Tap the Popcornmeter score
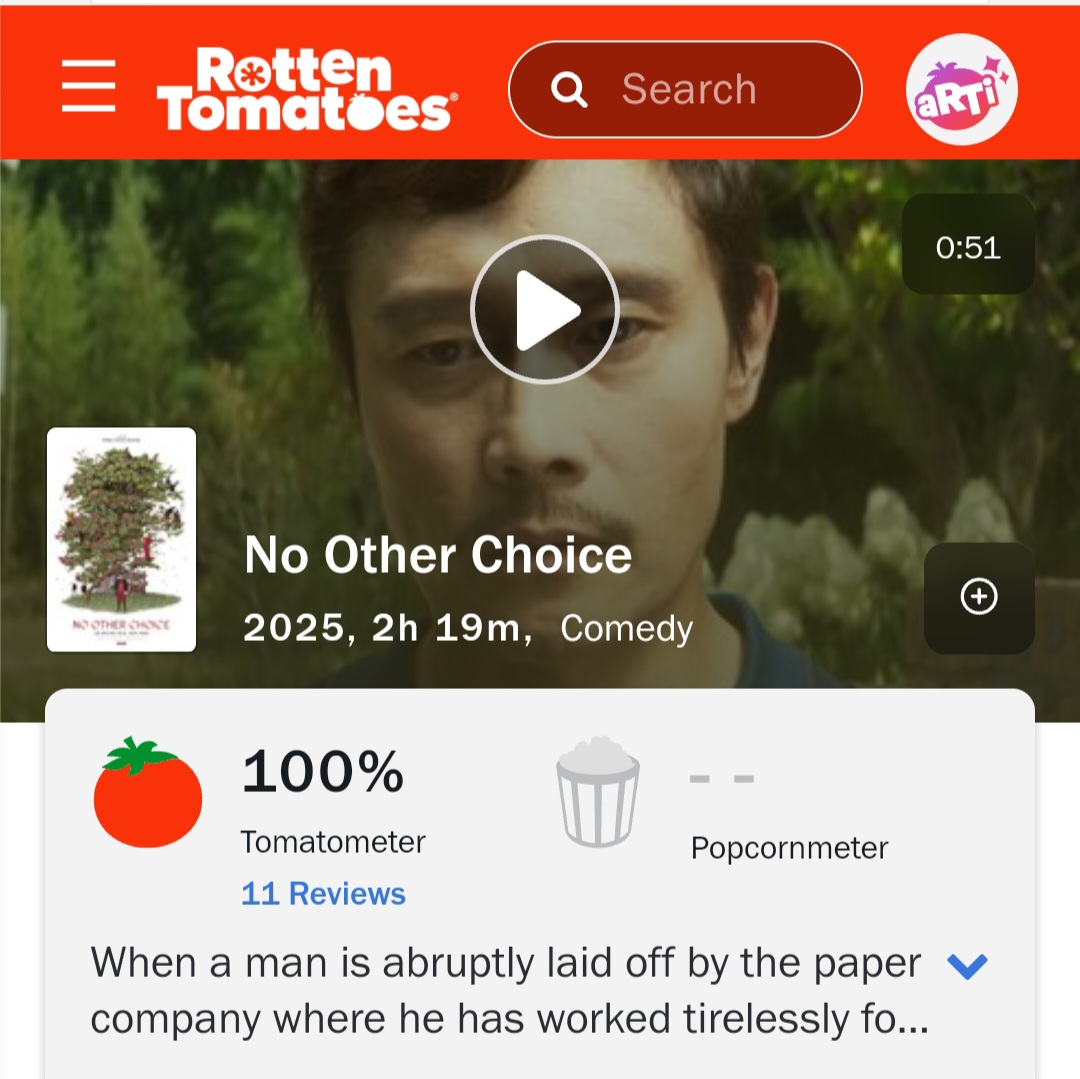The height and width of the screenshot is (1079, 1080). 722,778
